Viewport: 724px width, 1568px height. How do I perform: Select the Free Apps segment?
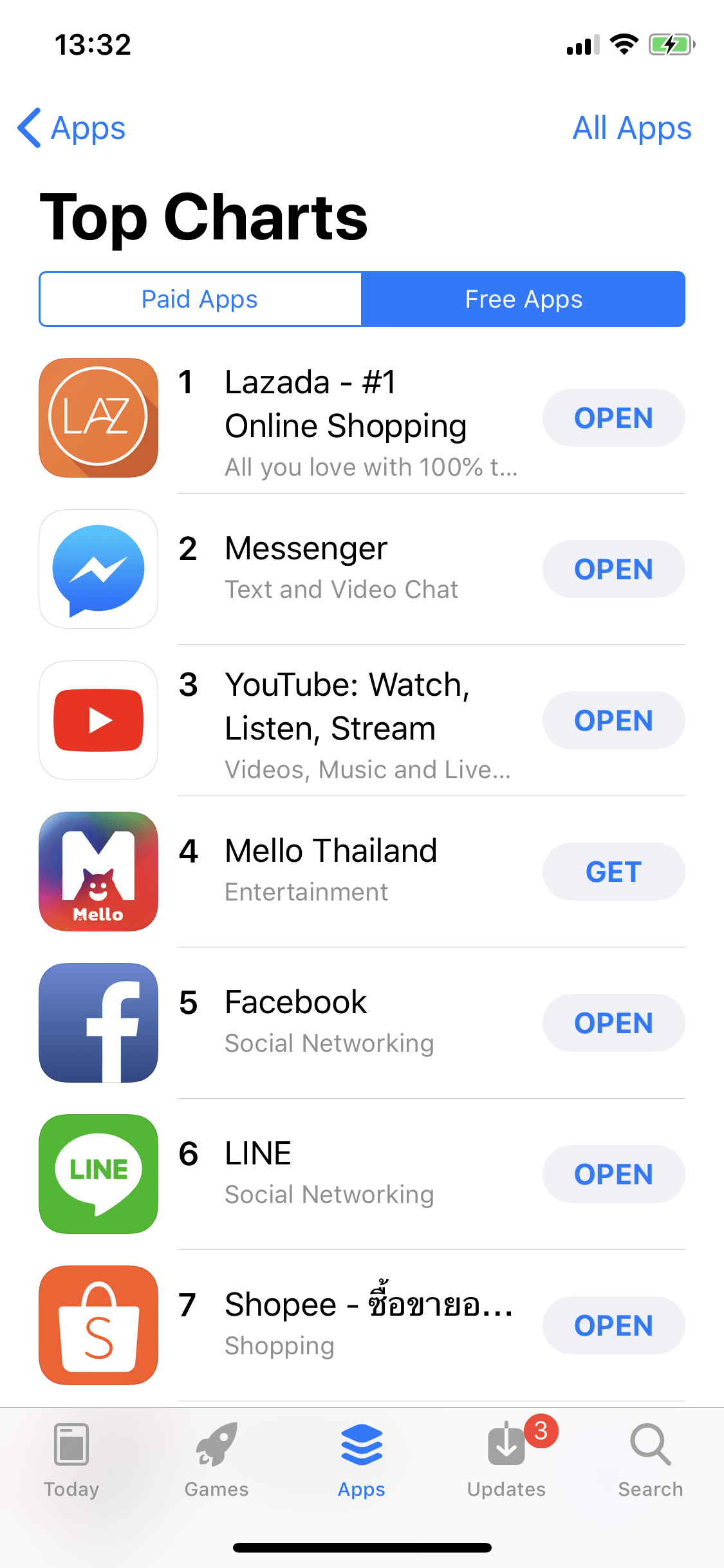pyautogui.click(x=523, y=299)
